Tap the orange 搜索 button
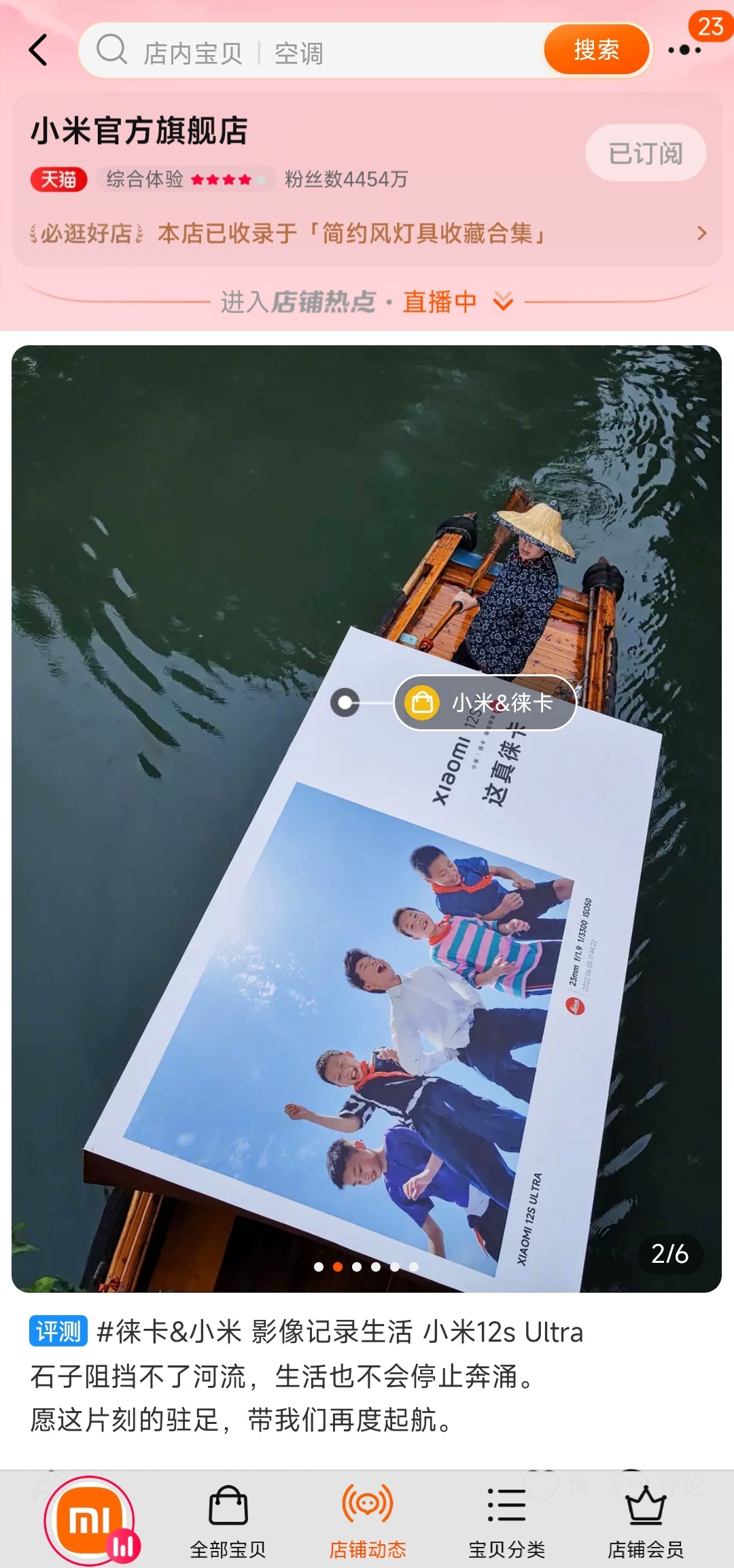This screenshot has height=1568, width=734. [596, 50]
